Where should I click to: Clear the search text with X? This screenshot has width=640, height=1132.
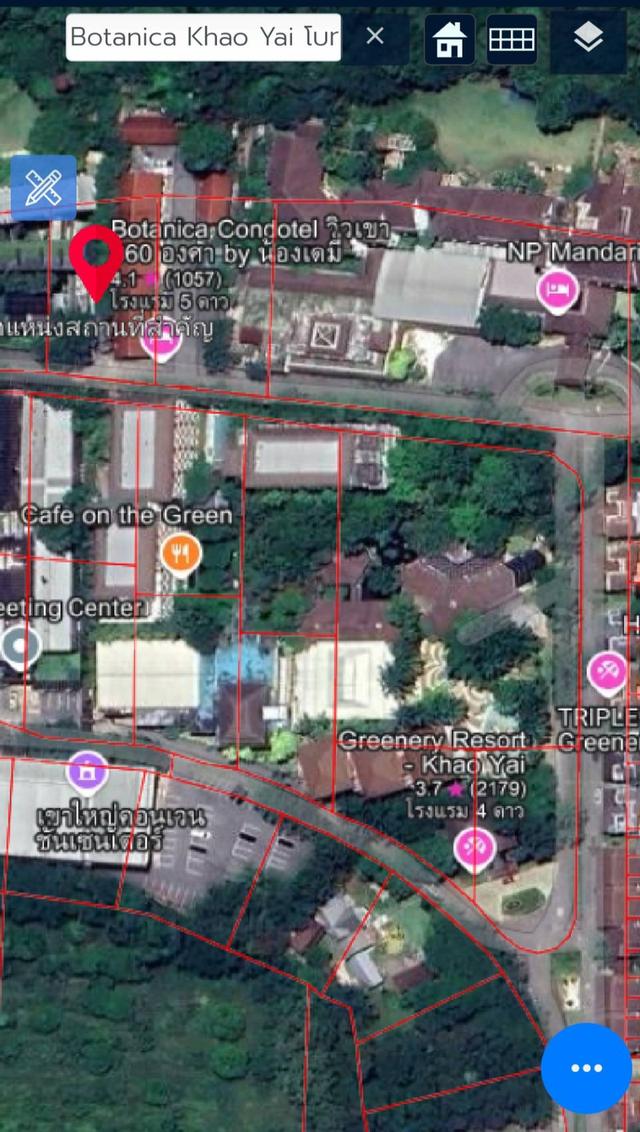(374, 36)
